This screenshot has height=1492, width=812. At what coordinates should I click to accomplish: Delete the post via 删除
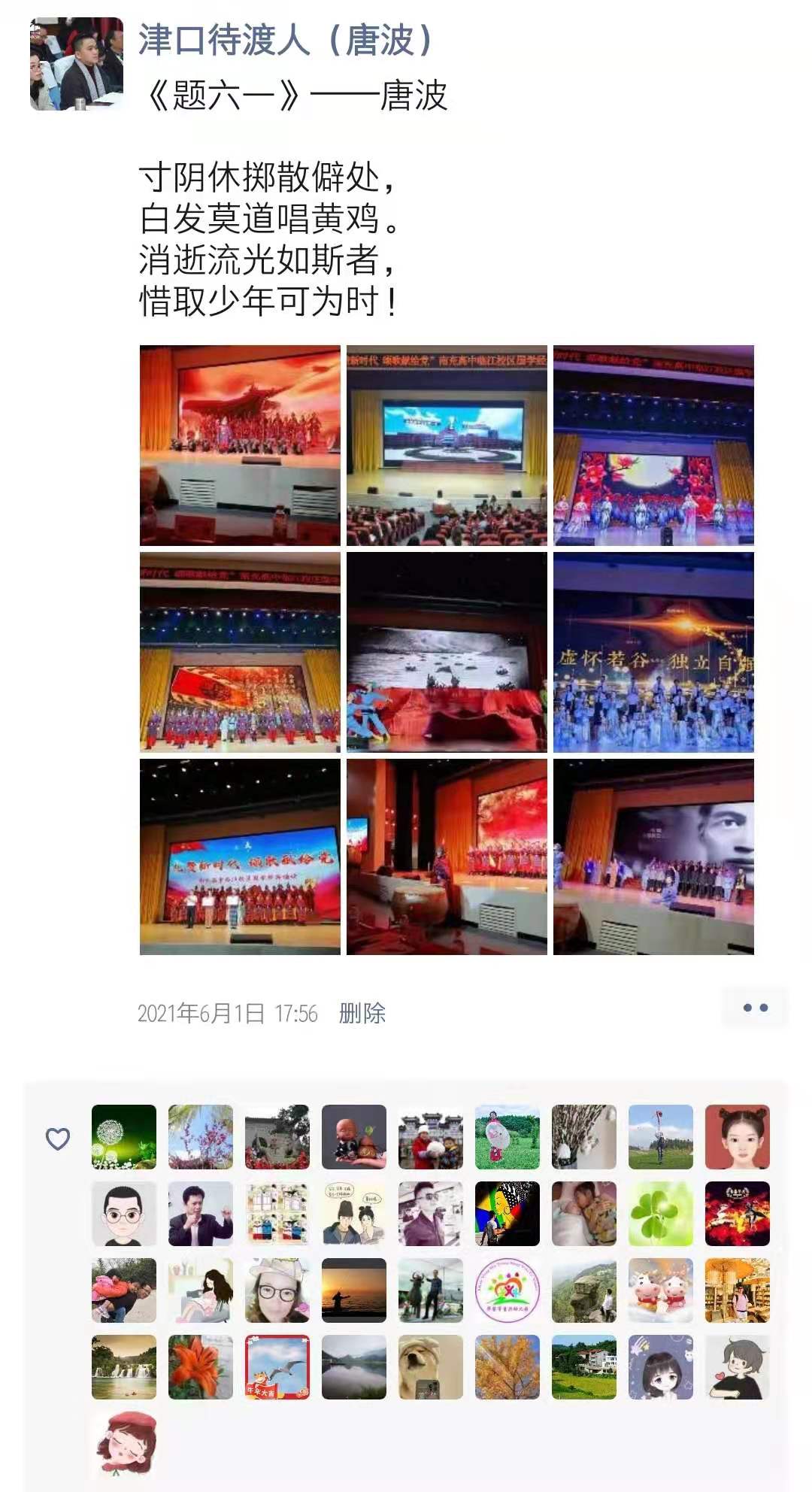click(x=362, y=1013)
